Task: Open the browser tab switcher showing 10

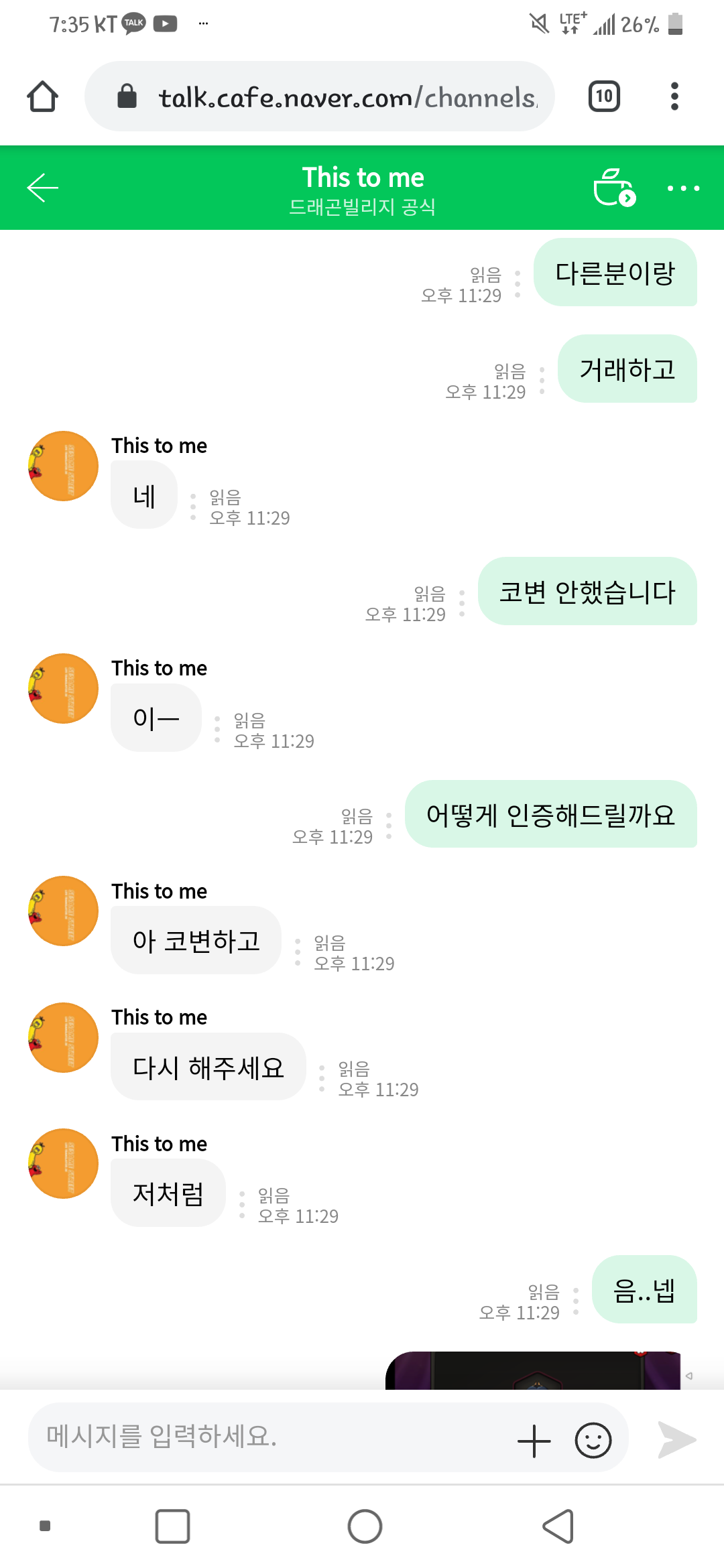Action: (604, 96)
